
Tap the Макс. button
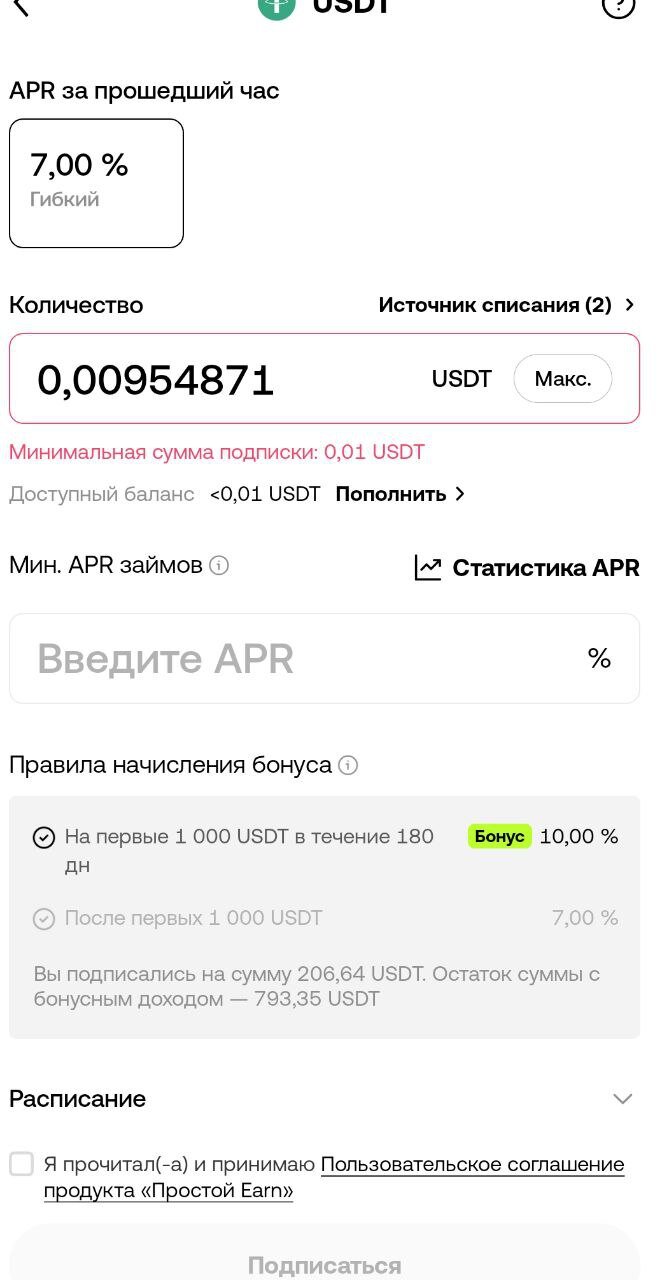click(x=562, y=379)
